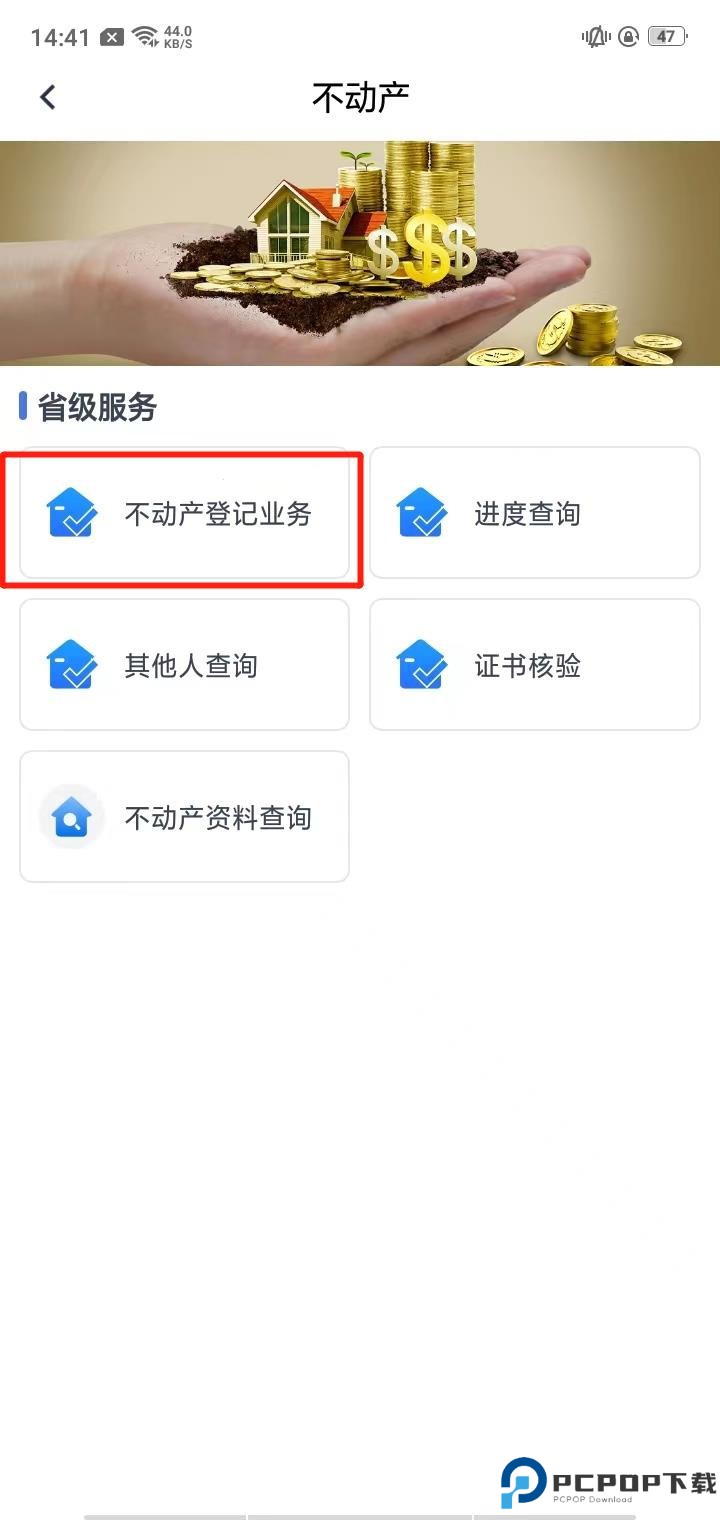
Task: Select the 其他人查询 card
Action: (x=185, y=666)
